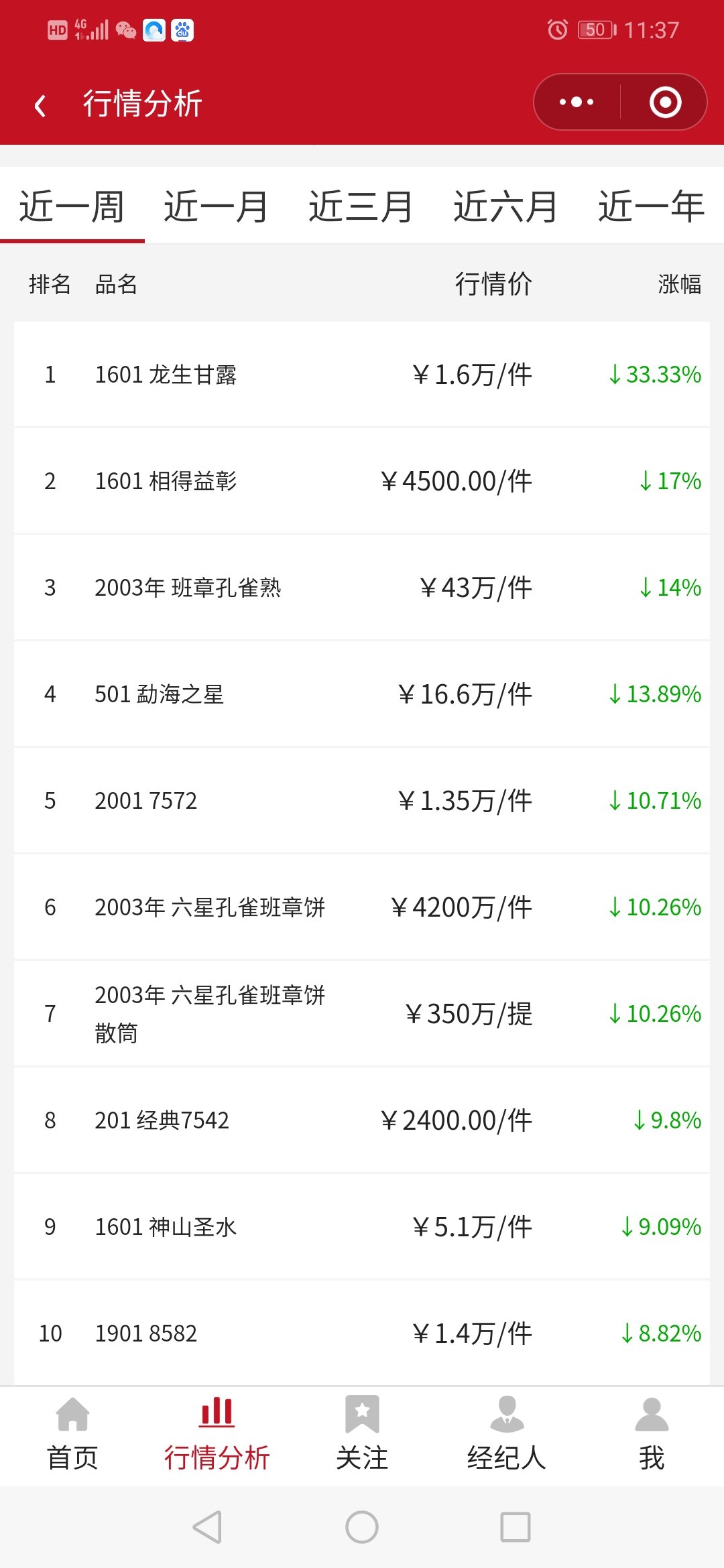Viewport: 724px width, 1568px height.
Task: Switch to the 近一月 tab
Action: [x=217, y=206]
